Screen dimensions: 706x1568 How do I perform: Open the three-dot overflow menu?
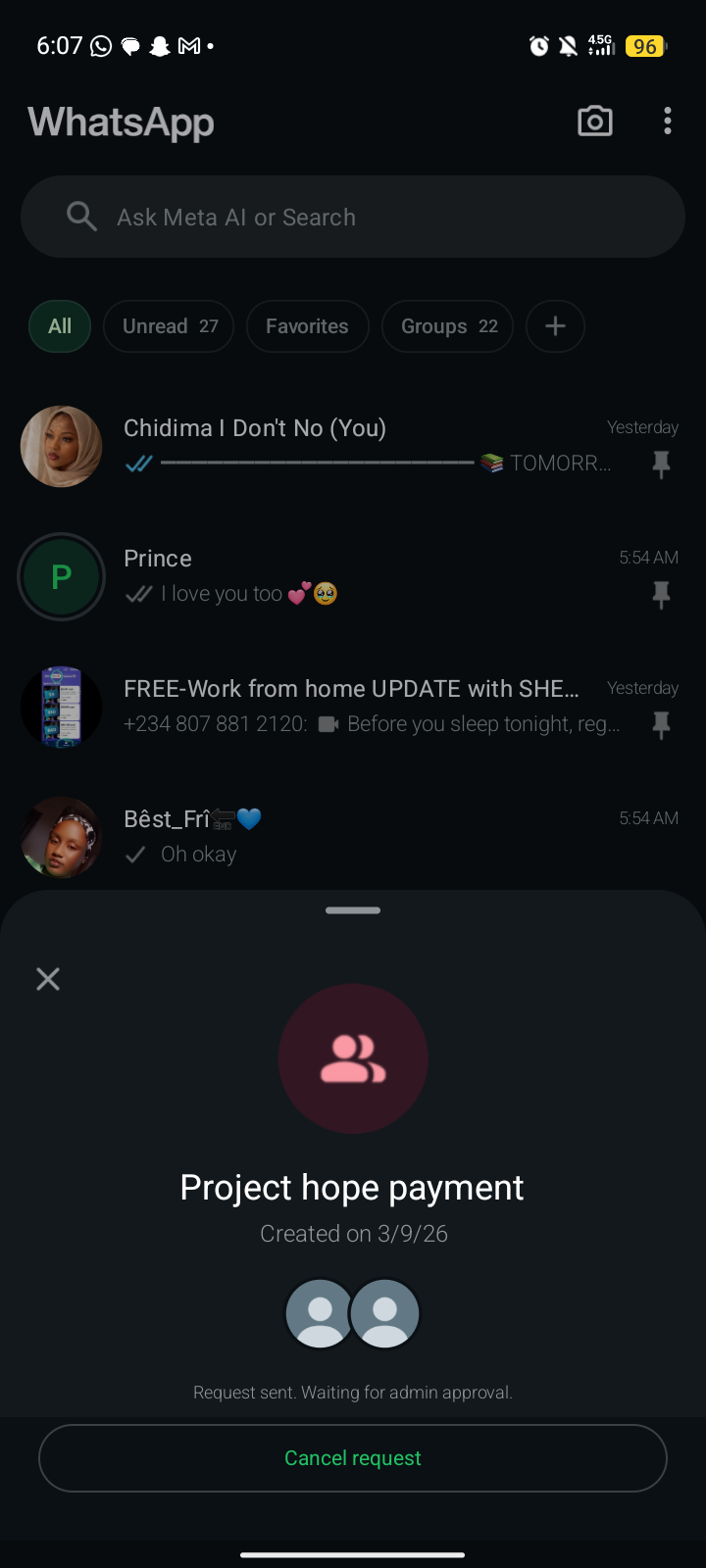tap(668, 122)
